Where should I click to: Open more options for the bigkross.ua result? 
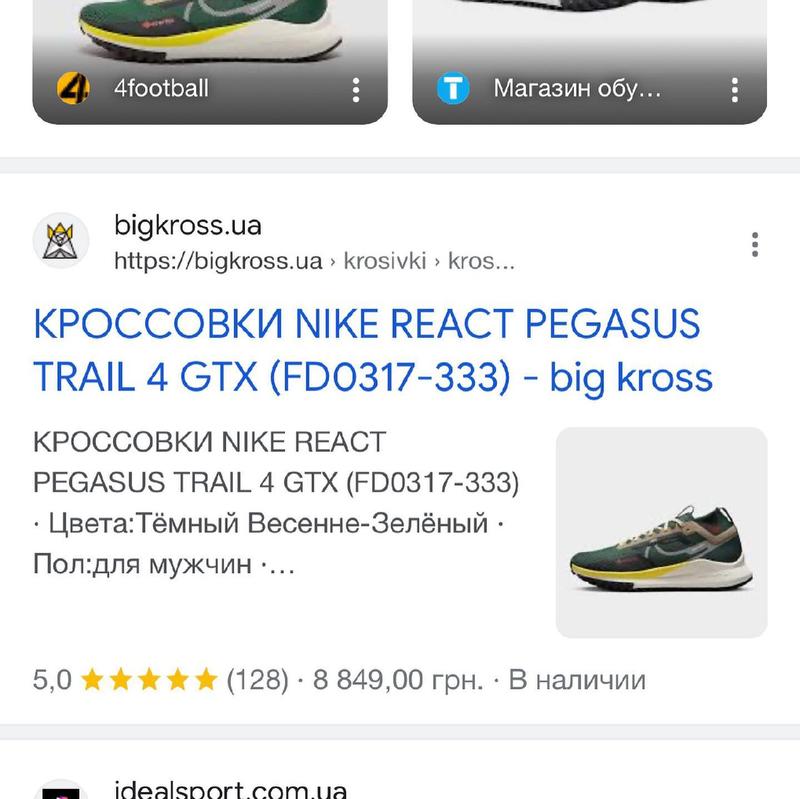[x=755, y=244]
